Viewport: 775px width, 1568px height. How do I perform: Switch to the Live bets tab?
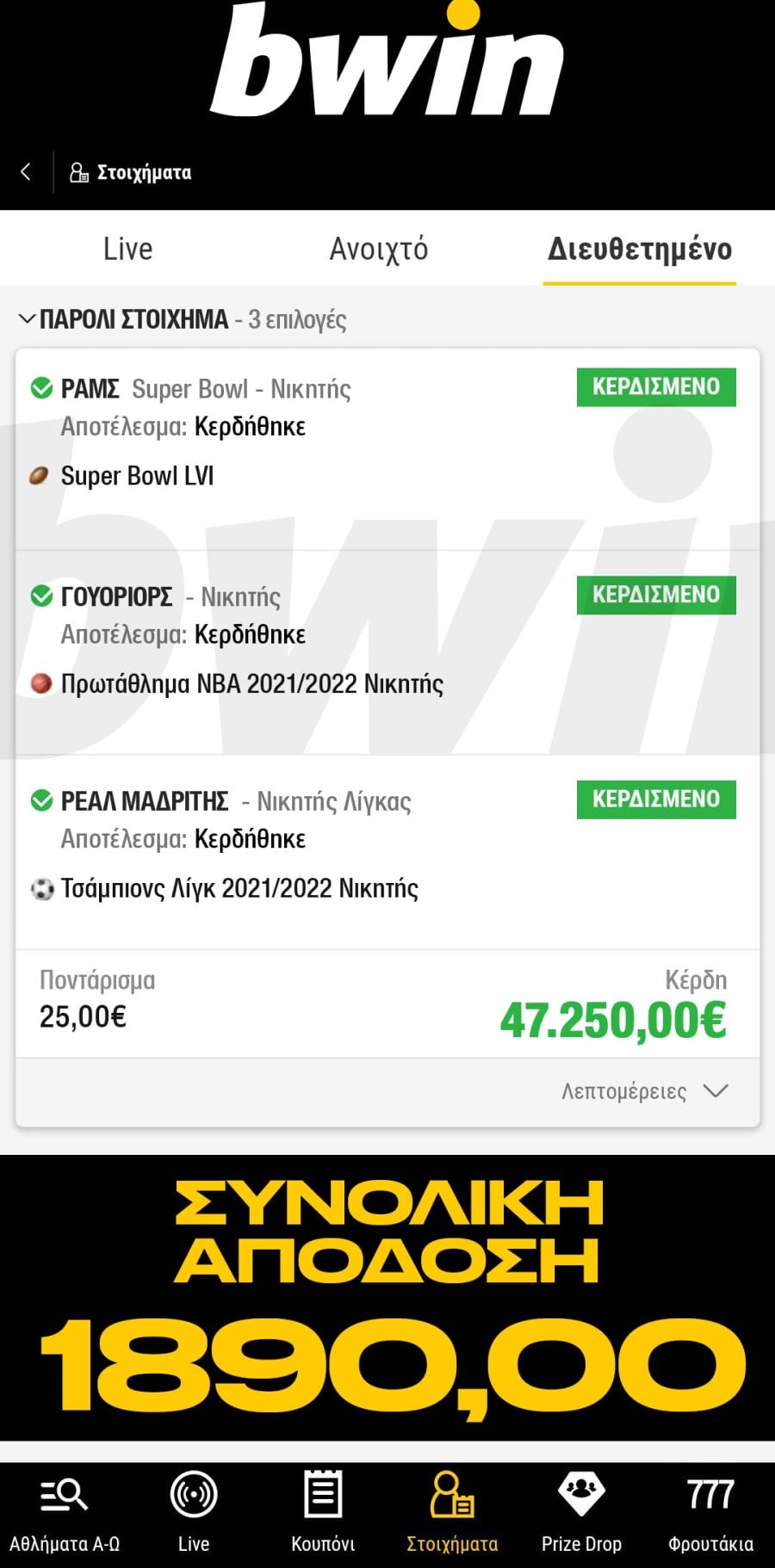click(127, 249)
